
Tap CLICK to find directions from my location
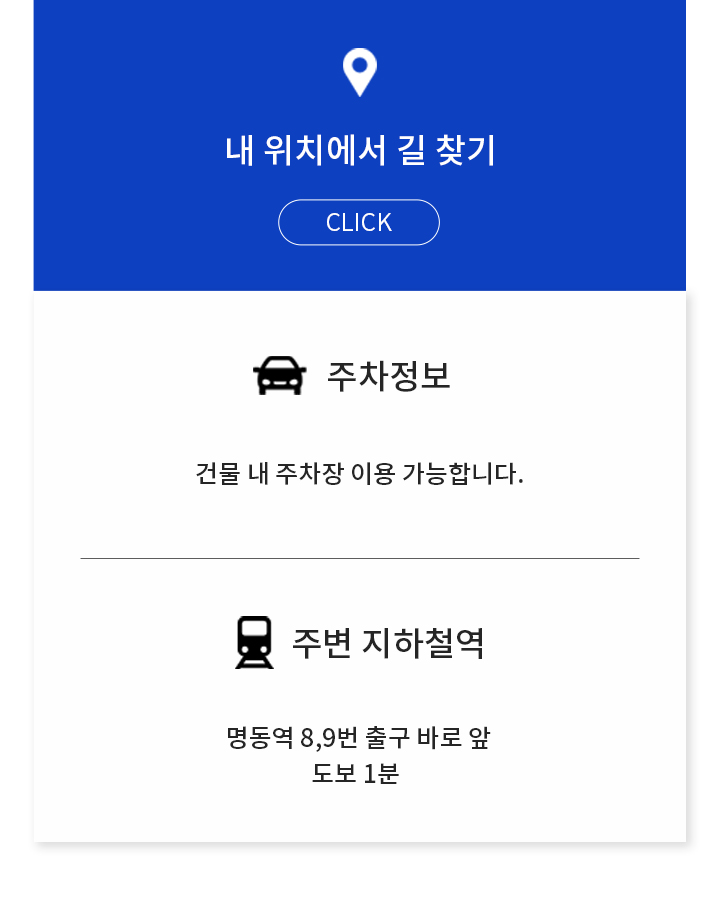tap(359, 222)
